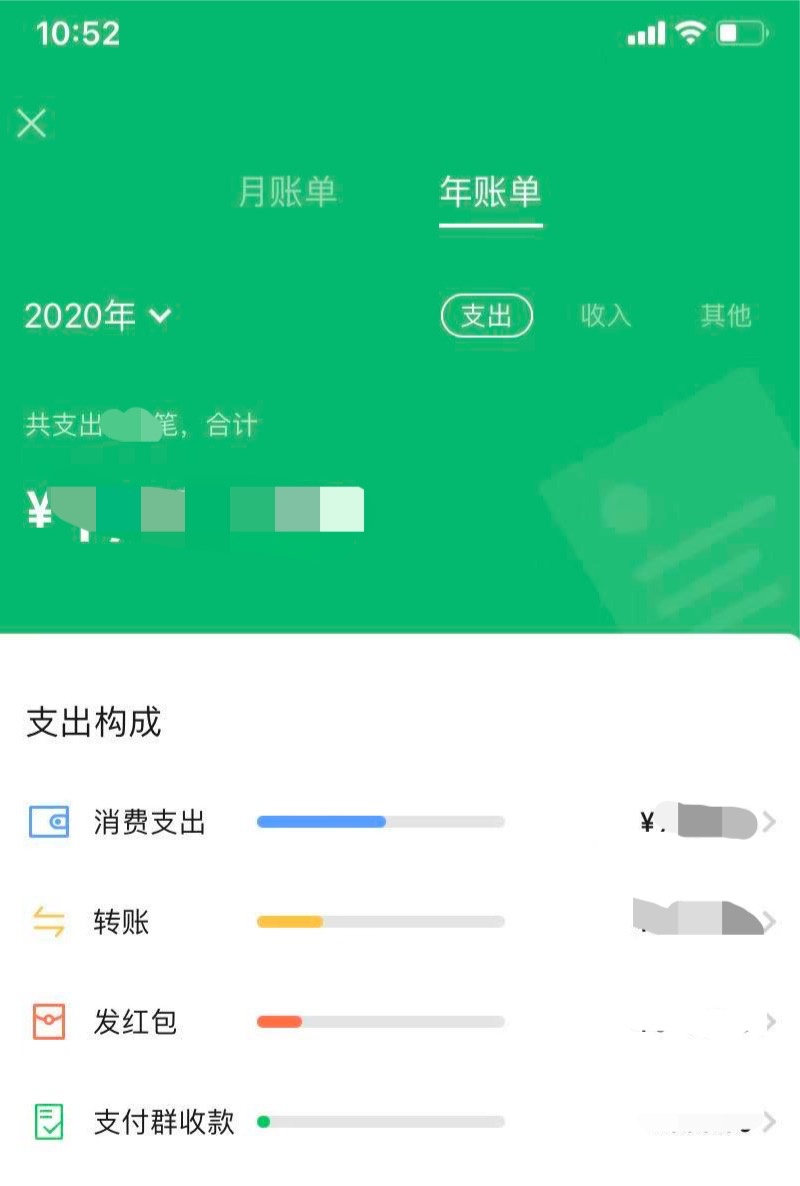Switch to the 收入 filter
Screen dimensions: 800x1186
click(606, 316)
